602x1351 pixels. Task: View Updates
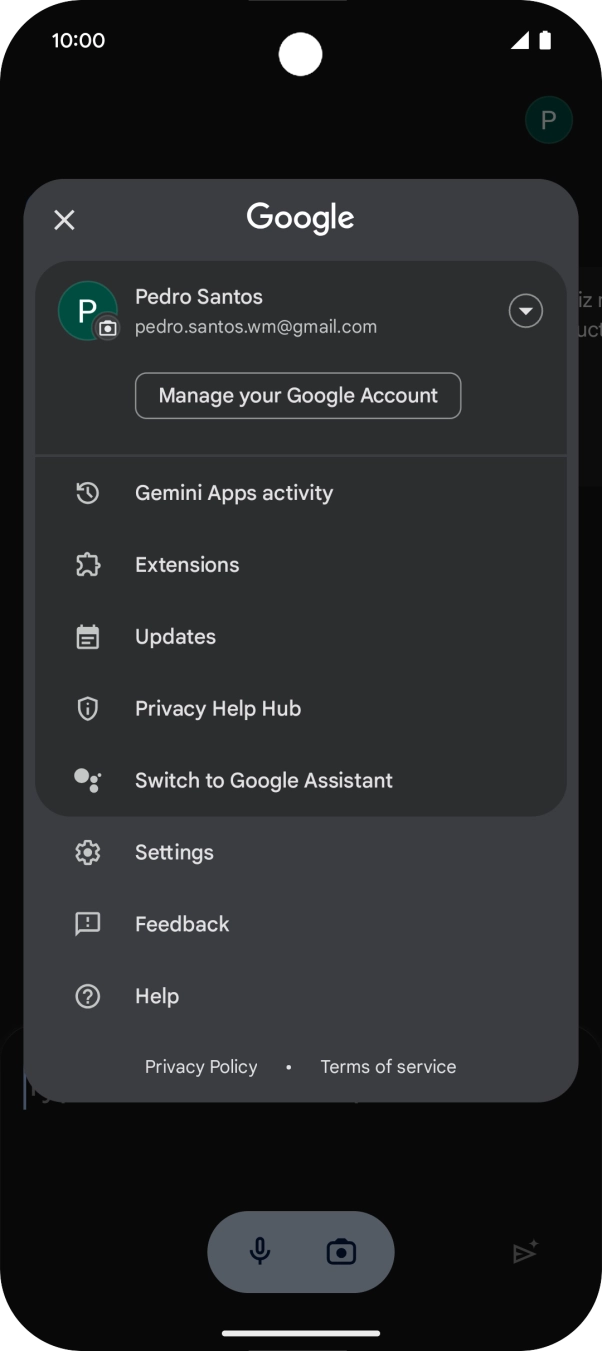pos(175,637)
